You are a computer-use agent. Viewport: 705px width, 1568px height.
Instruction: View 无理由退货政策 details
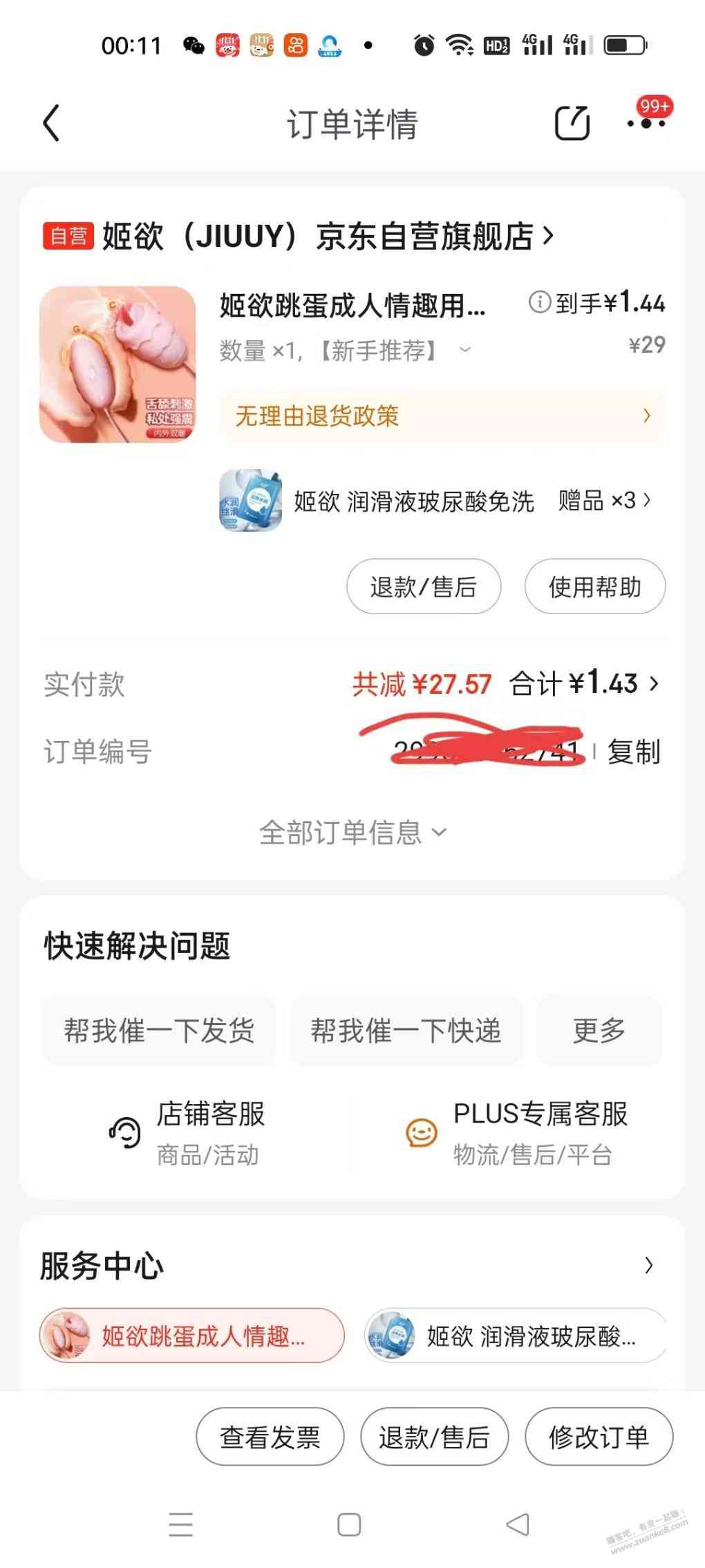click(442, 416)
